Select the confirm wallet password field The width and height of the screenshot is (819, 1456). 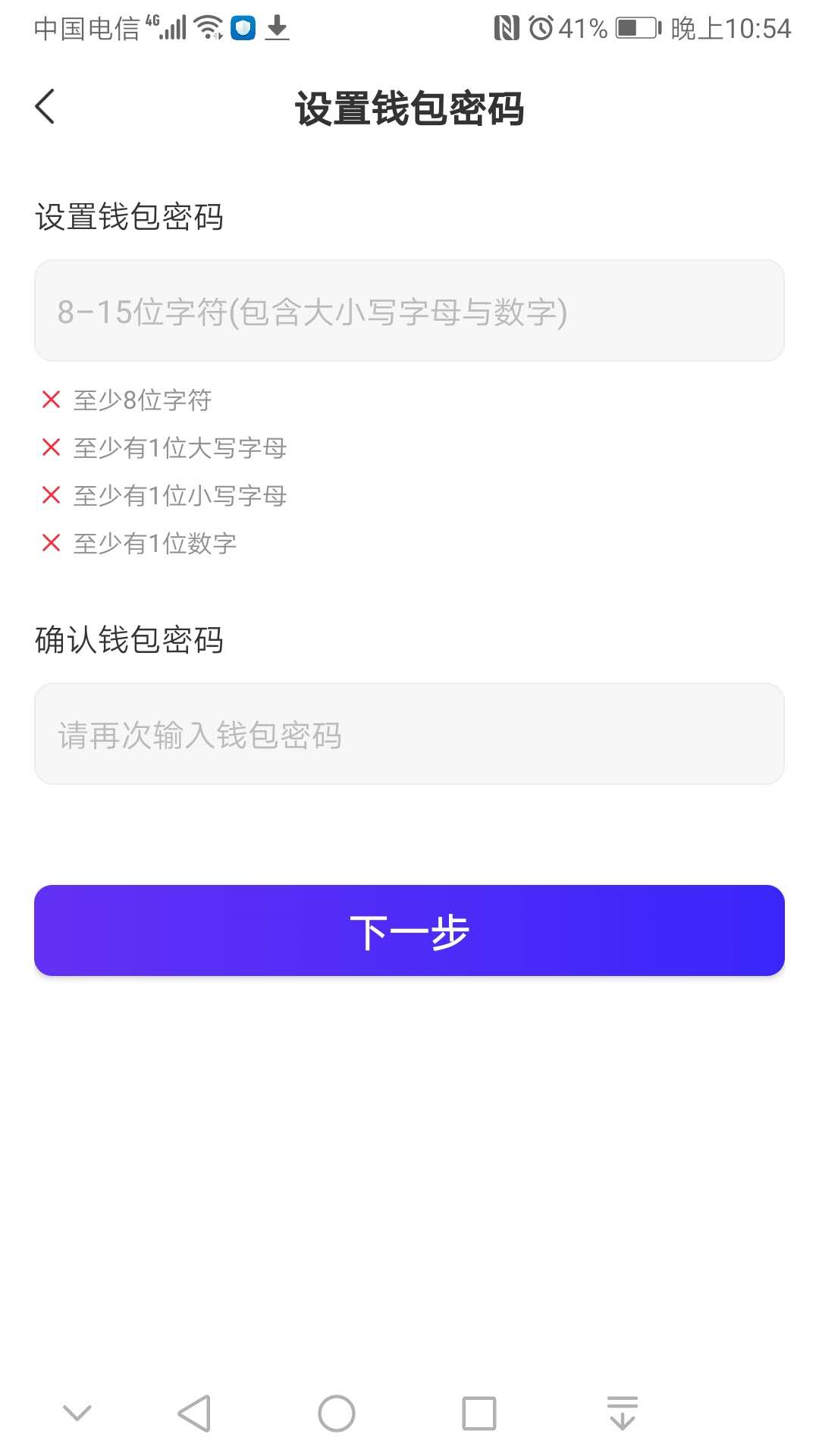pos(409,734)
